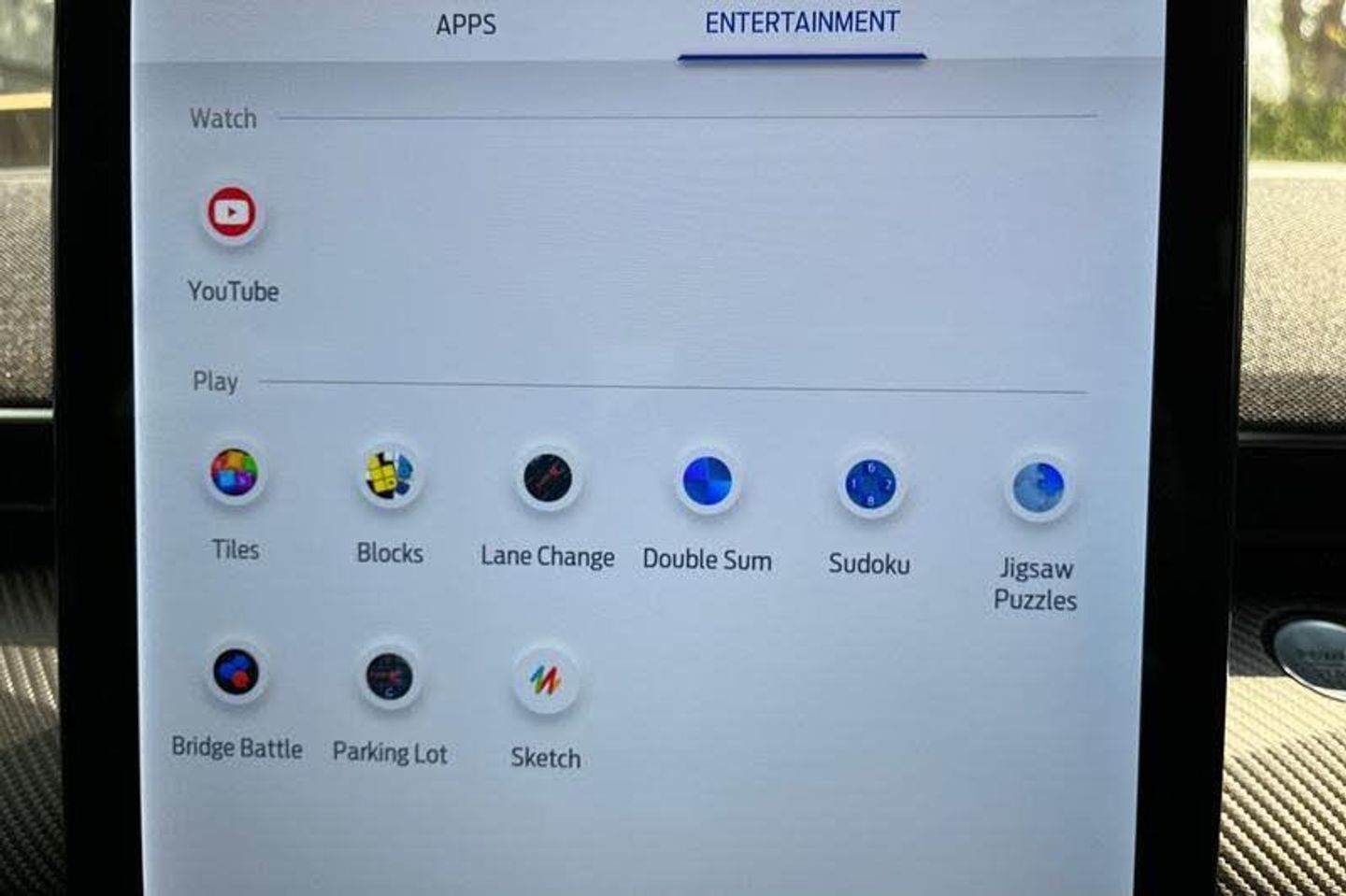
Task: Launch the Tiles game
Action: pos(234,473)
